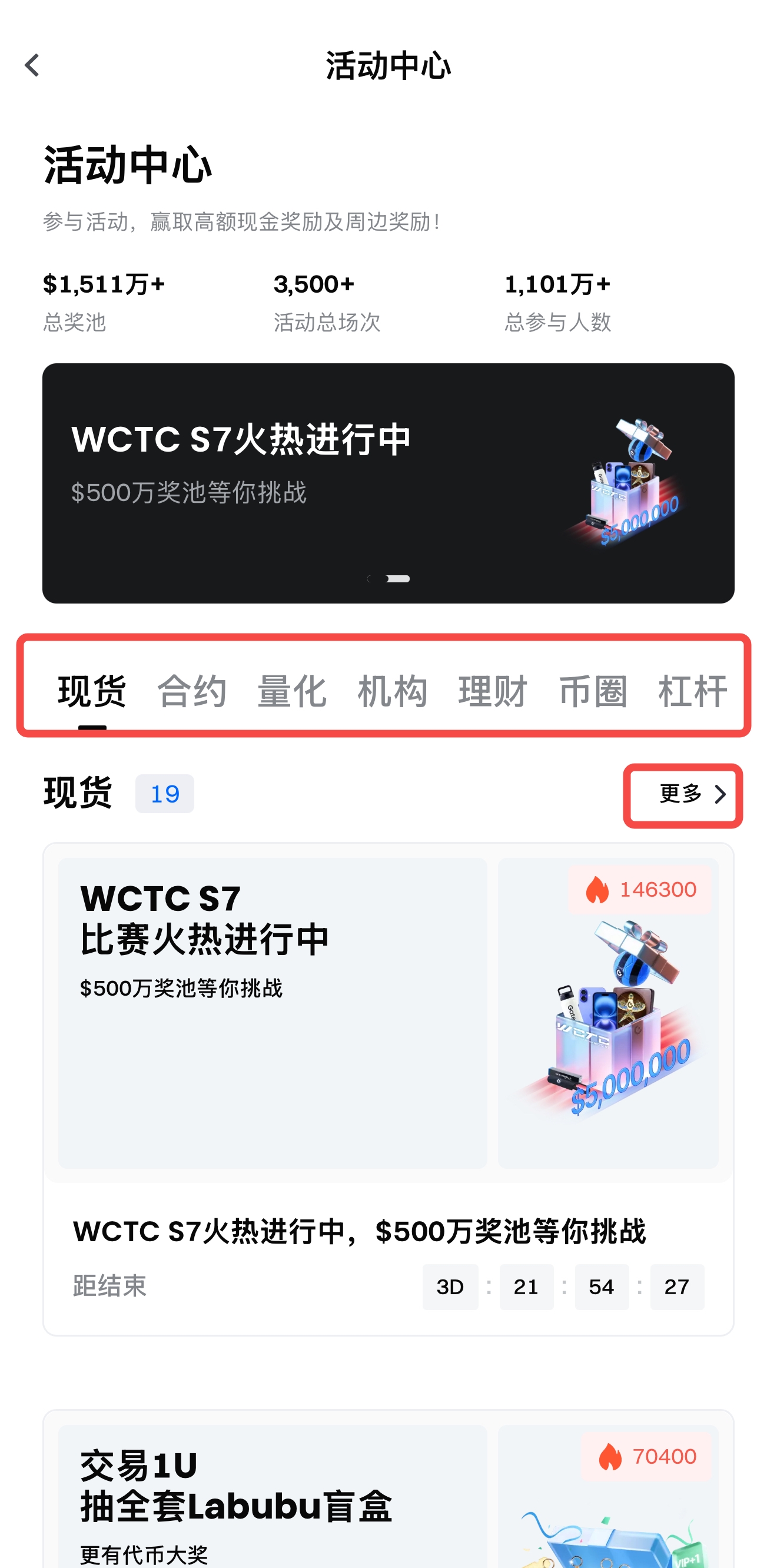Switch to the 合约 tab
The width and height of the screenshot is (777, 1568).
point(192,691)
